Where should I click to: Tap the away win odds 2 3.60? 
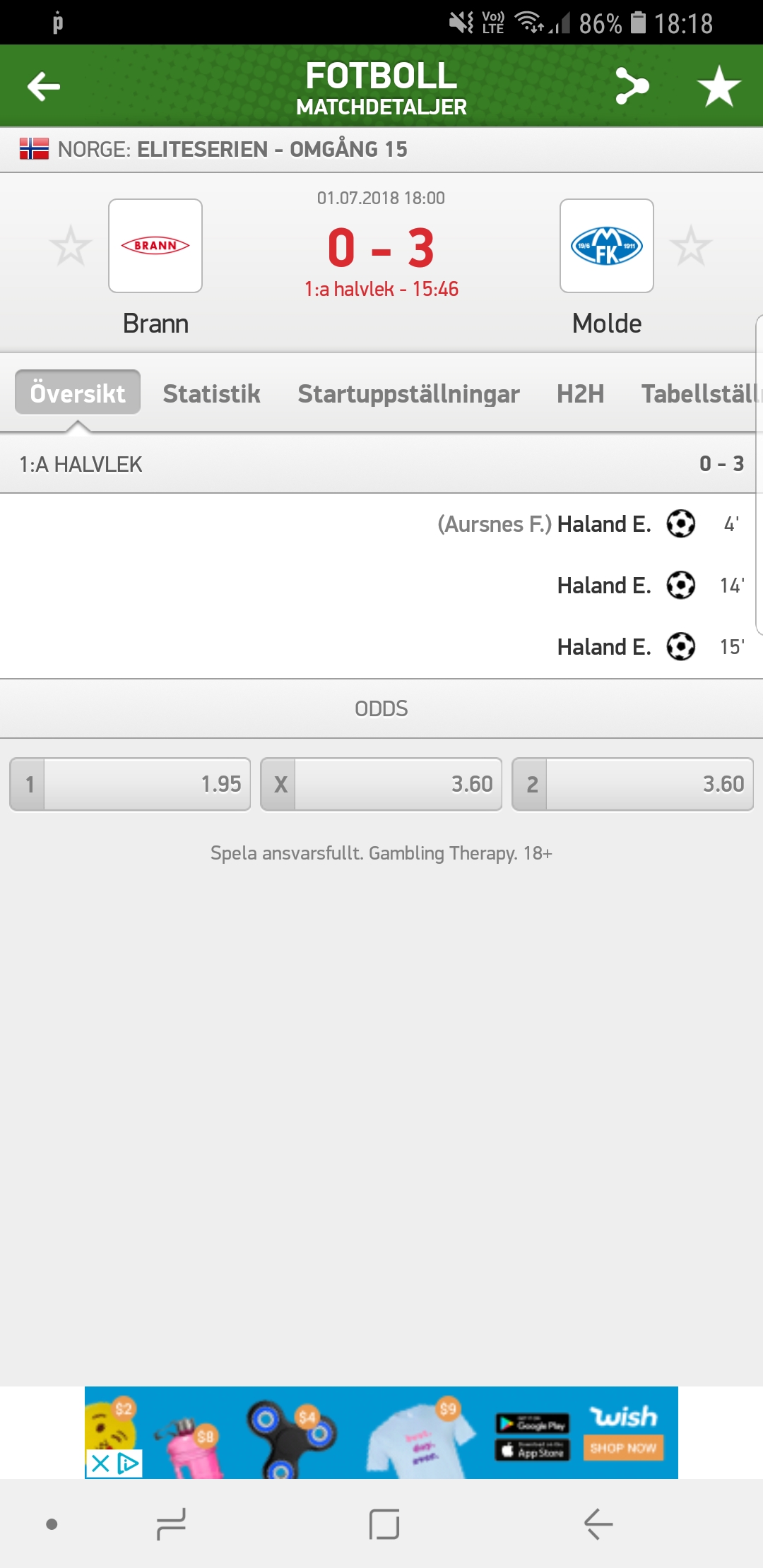click(632, 784)
